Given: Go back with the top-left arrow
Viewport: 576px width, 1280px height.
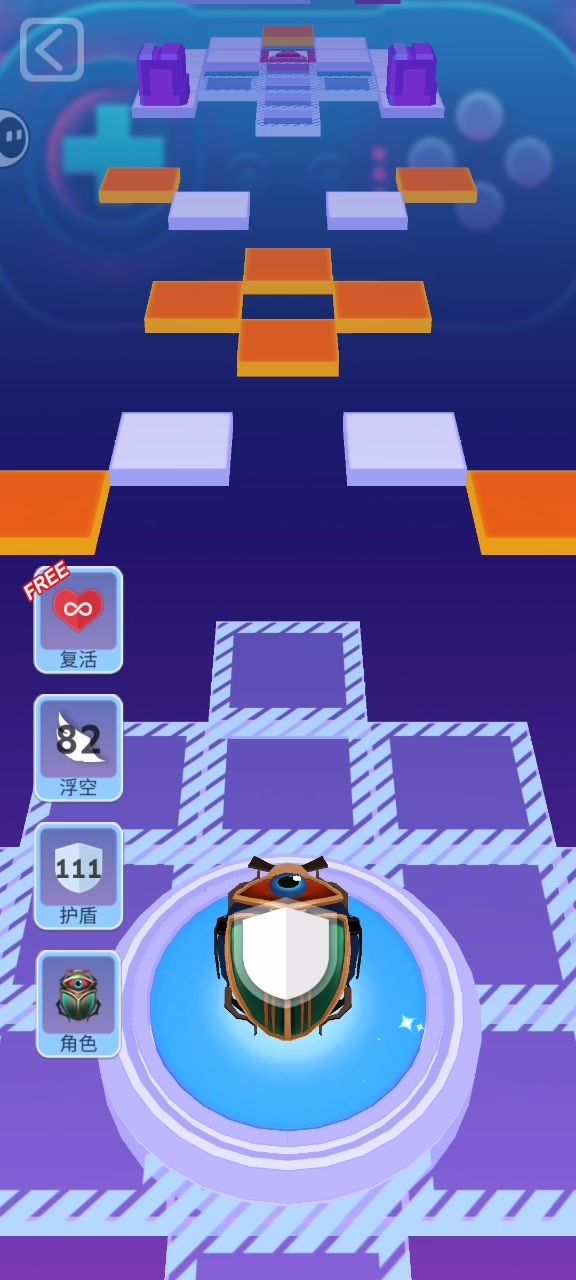Looking at the screenshot, I should (x=51, y=49).
